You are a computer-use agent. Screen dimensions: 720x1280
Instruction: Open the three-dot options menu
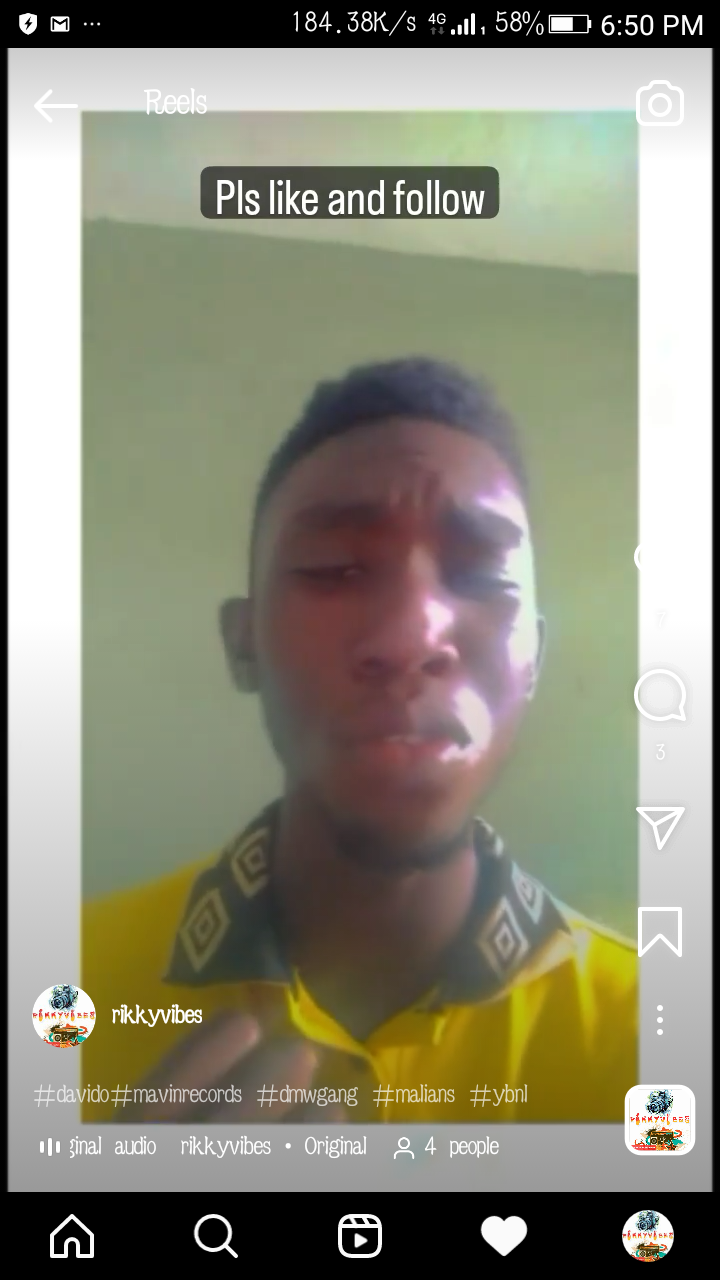tap(660, 1020)
